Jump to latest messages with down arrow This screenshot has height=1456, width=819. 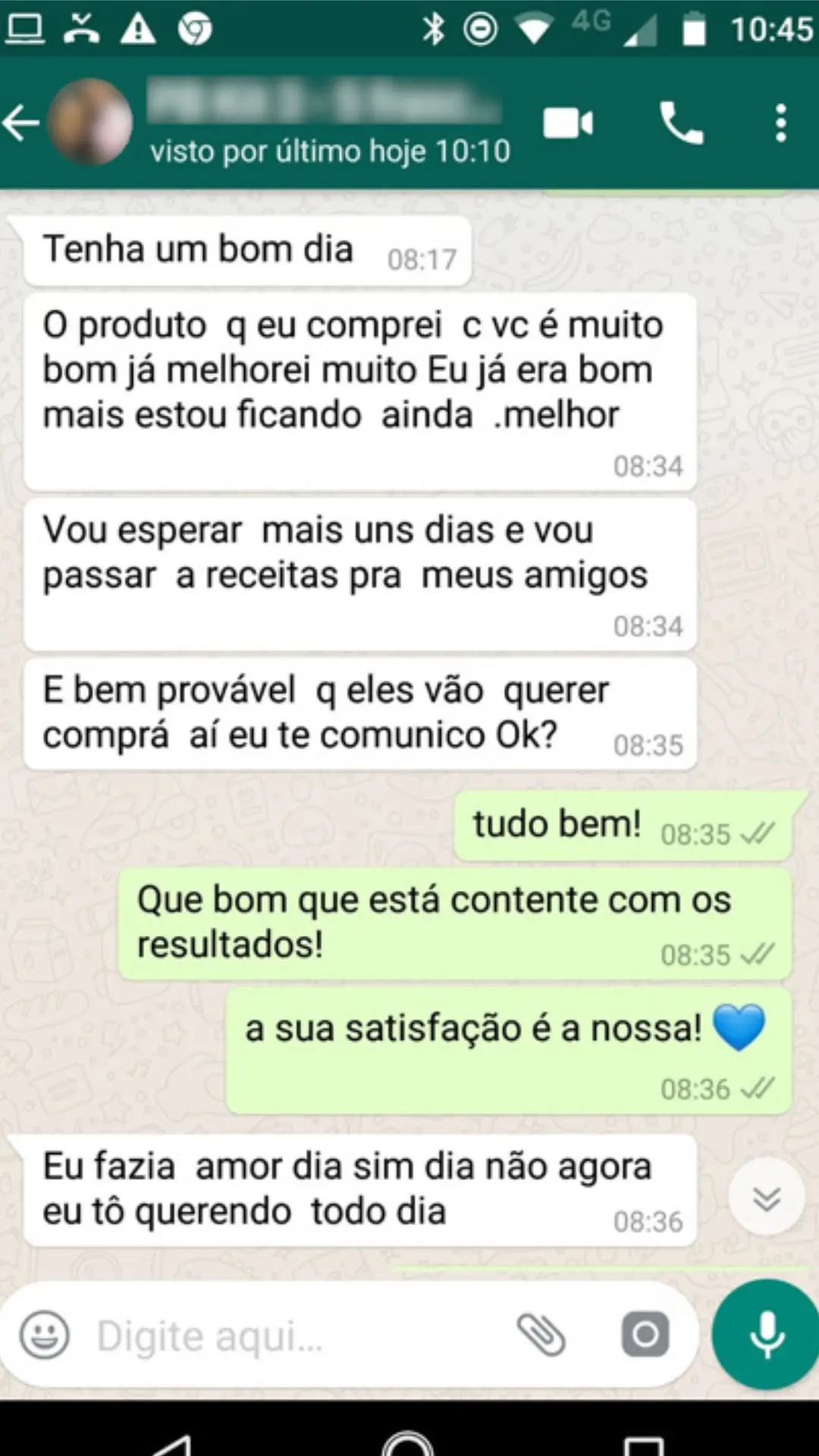pyautogui.click(x=767, y=1197)
